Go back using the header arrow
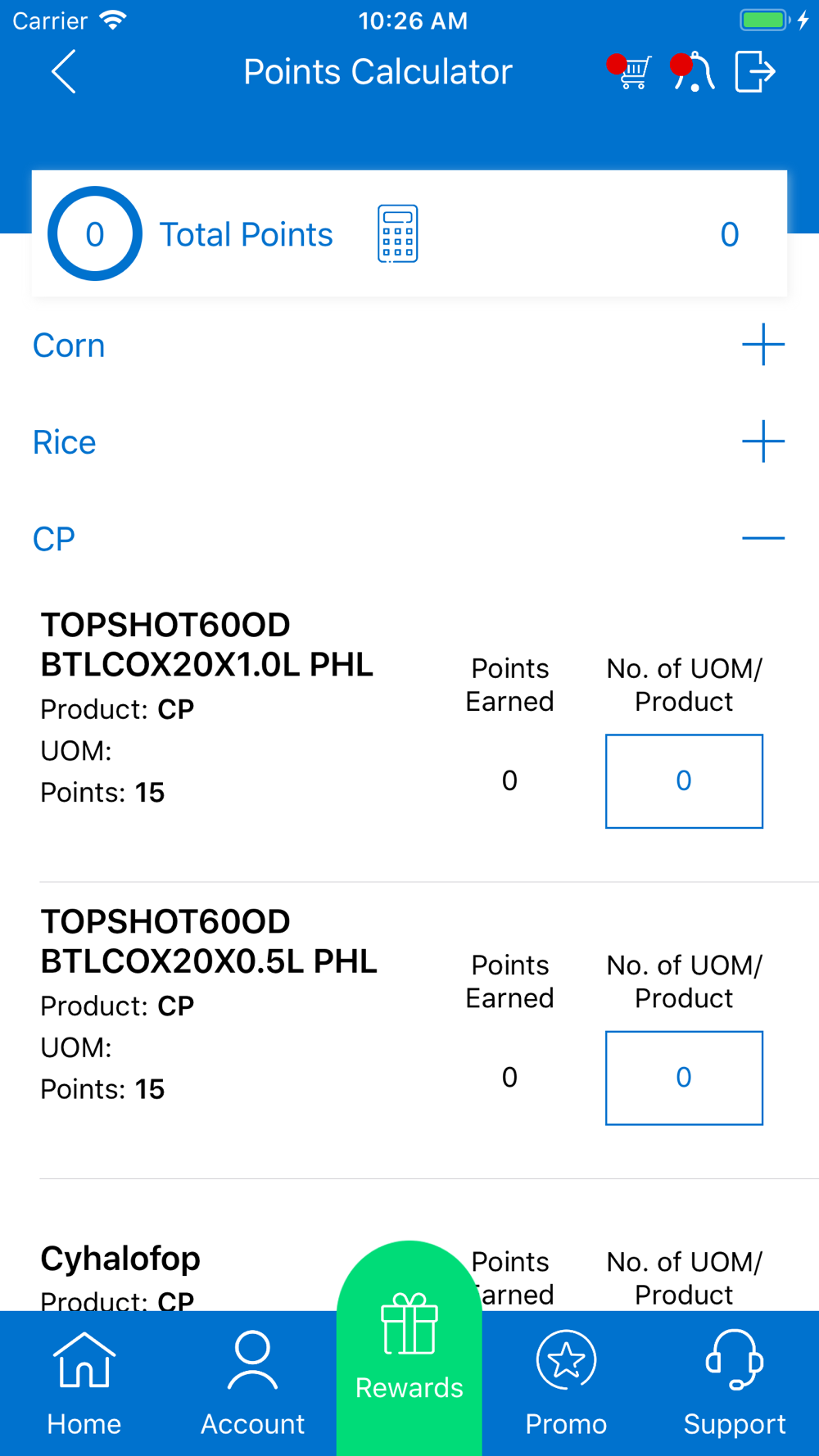819x1456 pixels. 64,71
